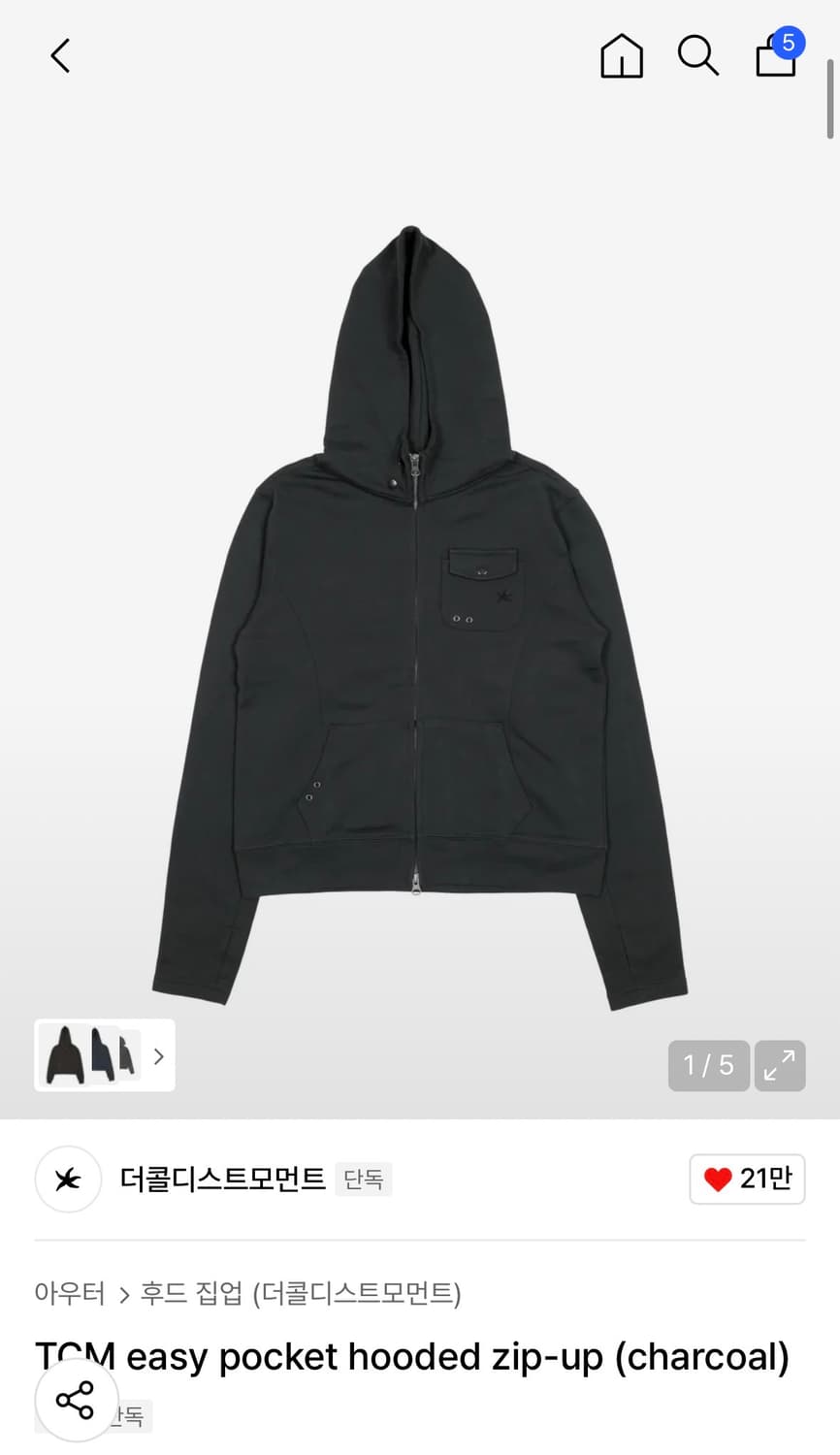Screen dimensions: 840x1455
Task: Share this product via the floating share button
Action: [76, 1400]
